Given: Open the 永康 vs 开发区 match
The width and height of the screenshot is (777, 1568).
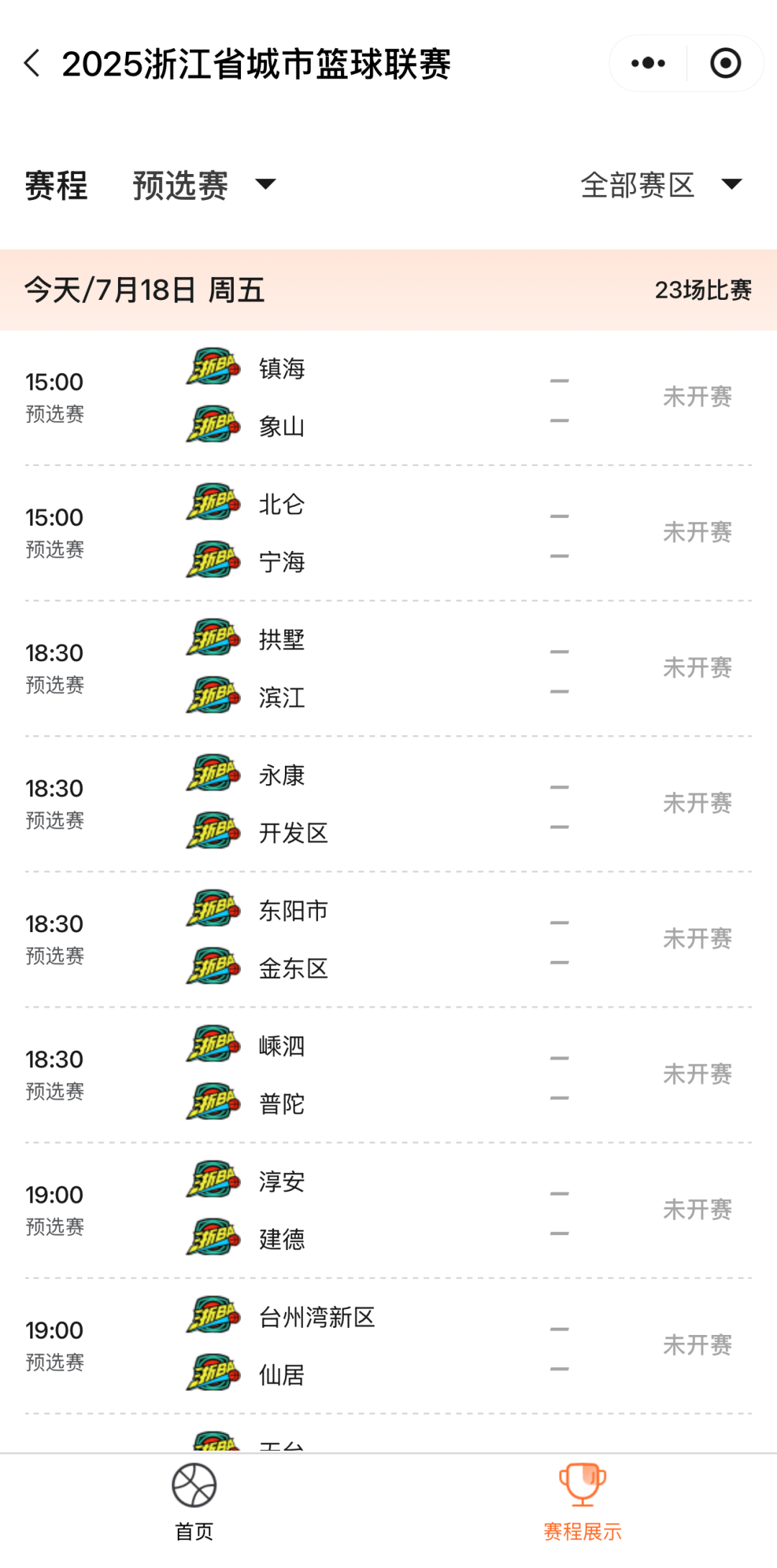Looking at the screenshot, I should 388,803.
